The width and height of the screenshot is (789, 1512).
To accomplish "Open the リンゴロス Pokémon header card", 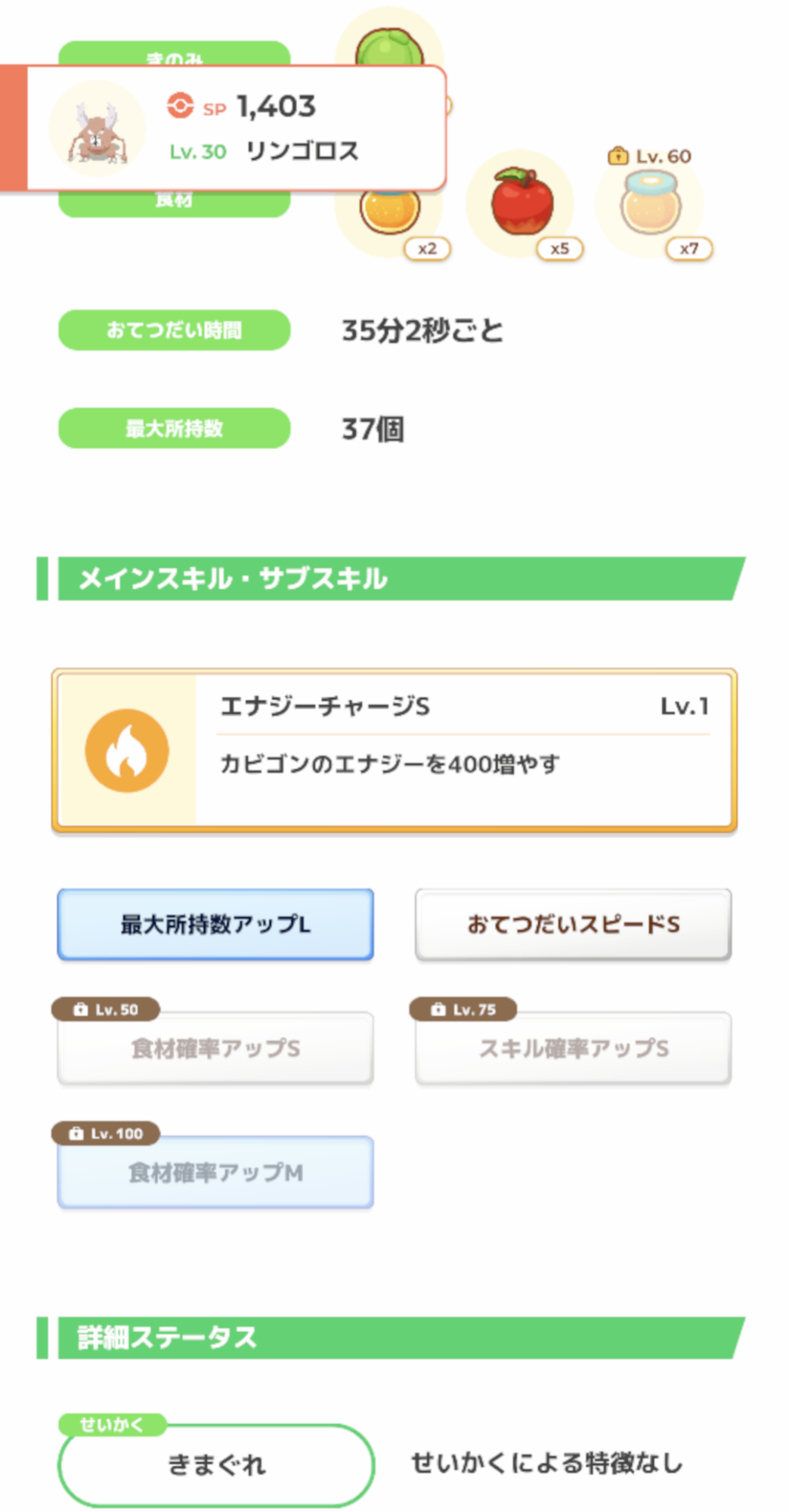I will point(224,128).
